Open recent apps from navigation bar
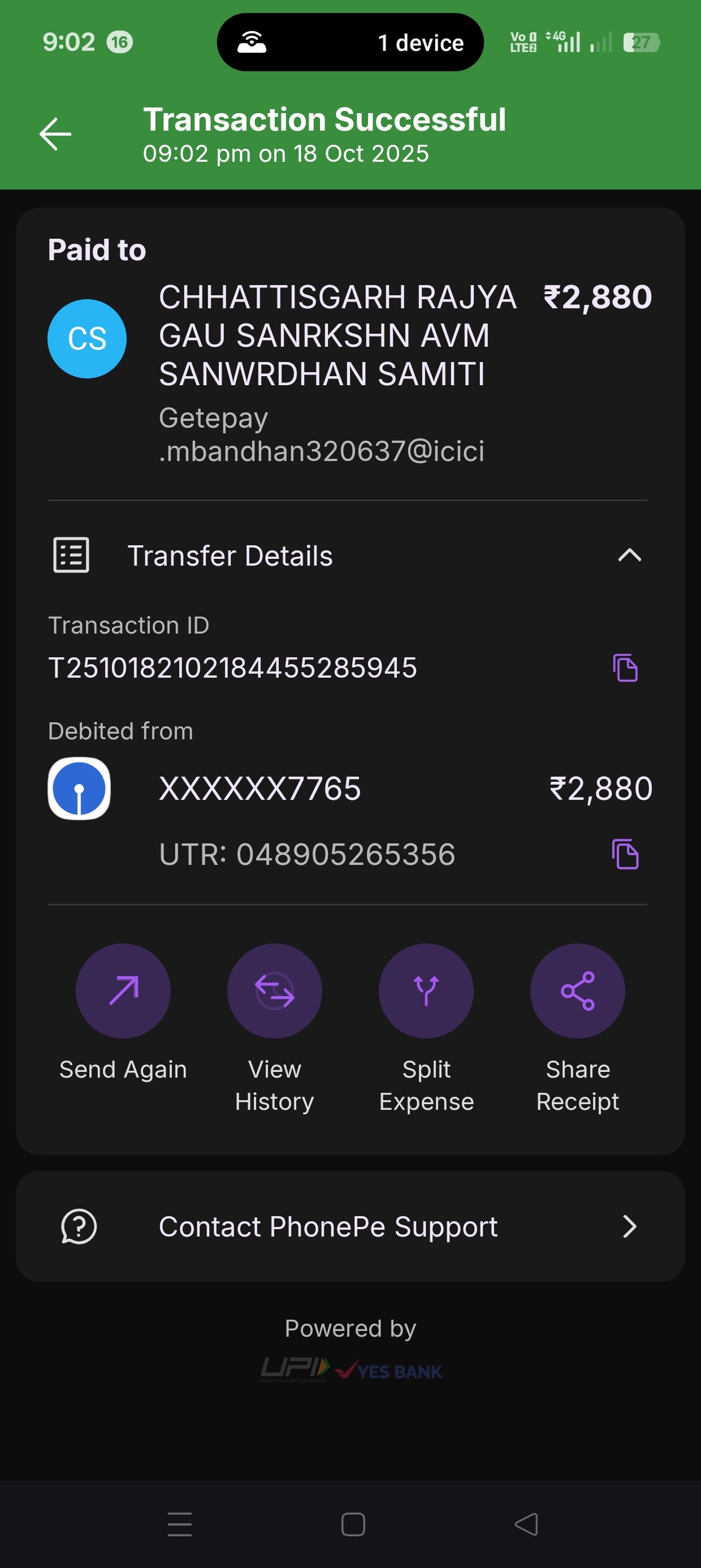This screenshot has width=701, height=1568. [180, 1524]
